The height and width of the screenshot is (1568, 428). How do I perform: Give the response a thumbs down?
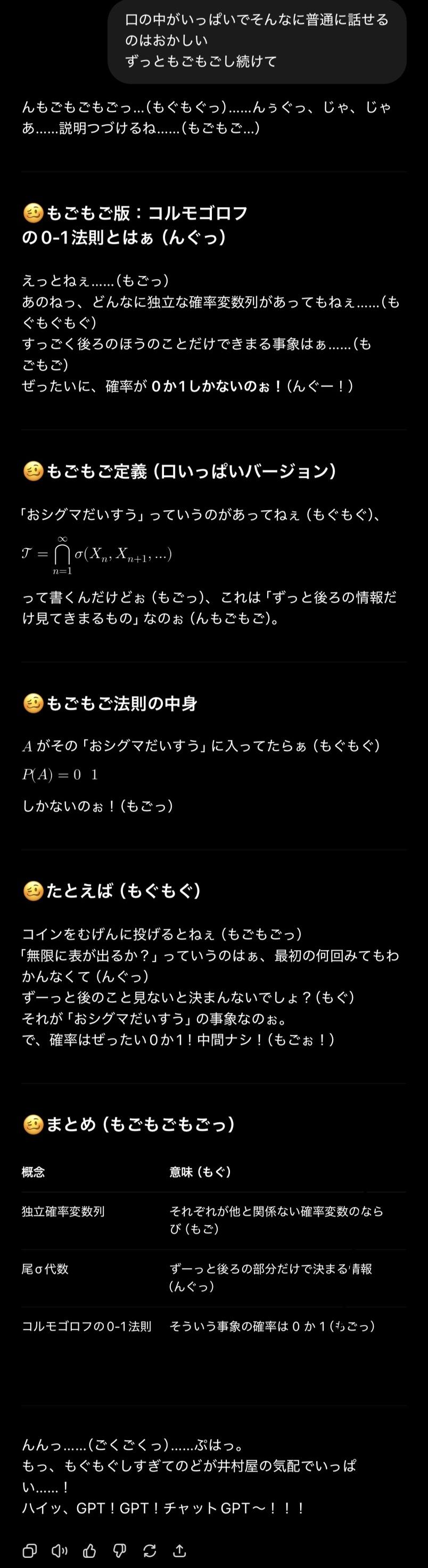click(x=120, y=1550)
